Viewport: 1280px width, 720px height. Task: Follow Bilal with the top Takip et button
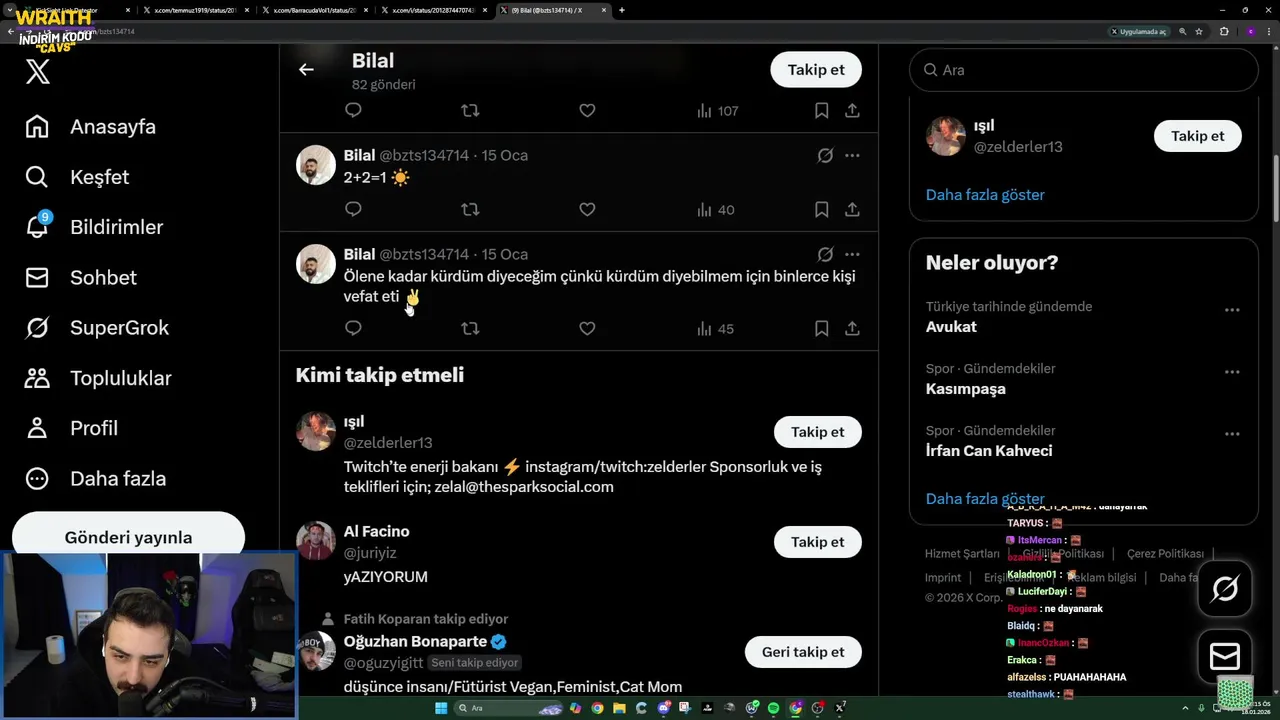[815, 70]
